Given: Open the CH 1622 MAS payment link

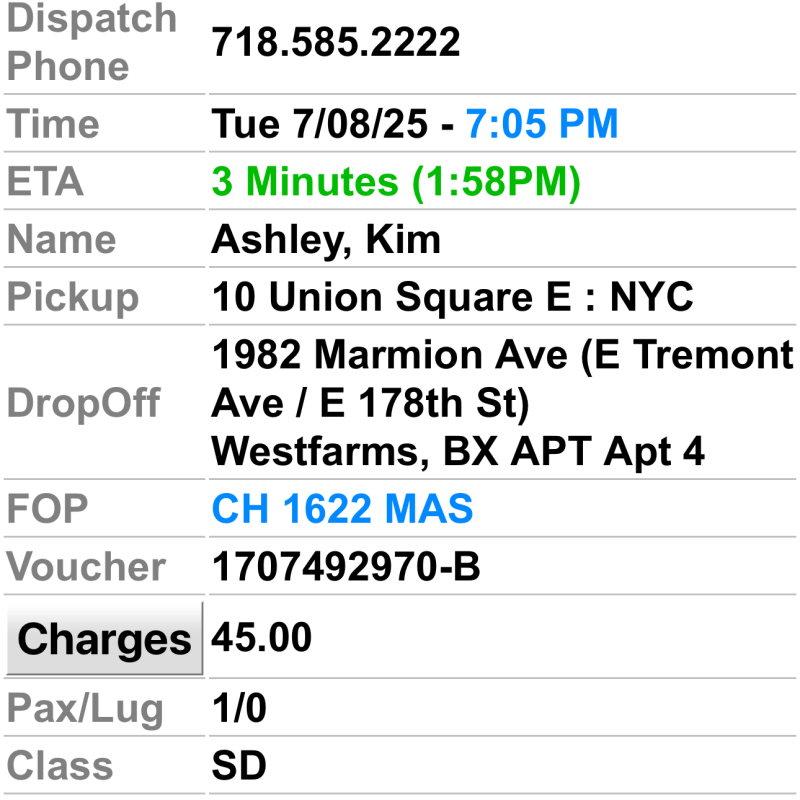Looking at the screenshot, I should (342, 510).
